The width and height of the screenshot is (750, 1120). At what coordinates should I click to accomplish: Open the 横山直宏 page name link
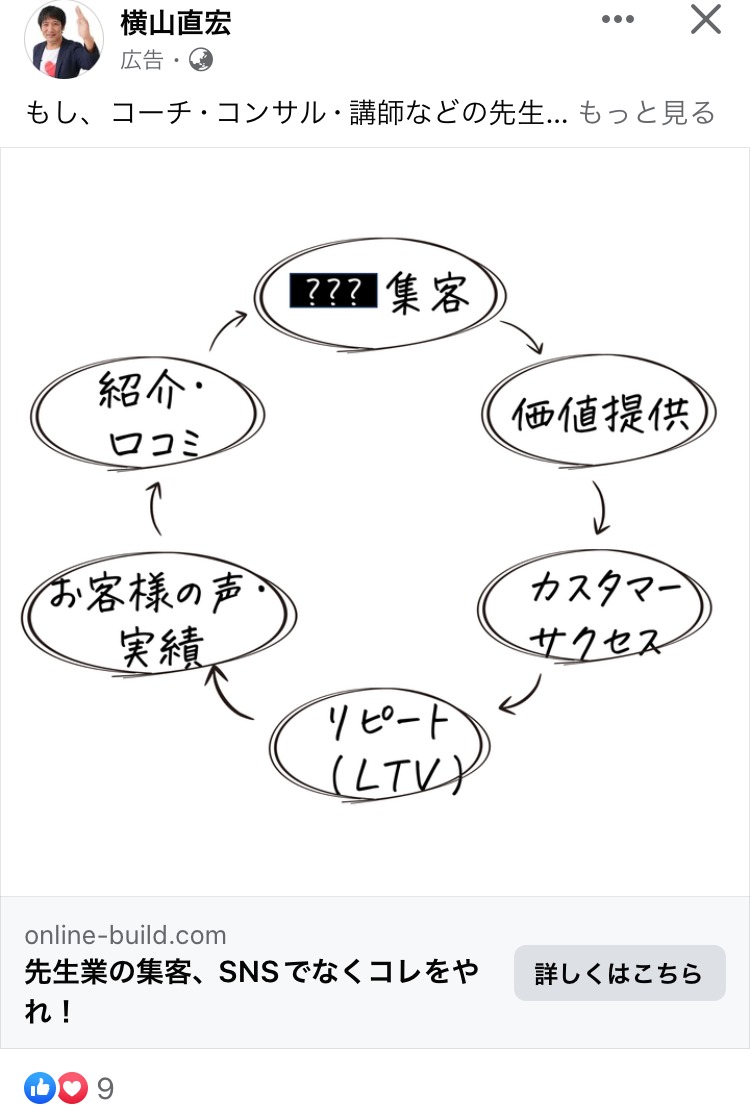click(x=175, y=22)
